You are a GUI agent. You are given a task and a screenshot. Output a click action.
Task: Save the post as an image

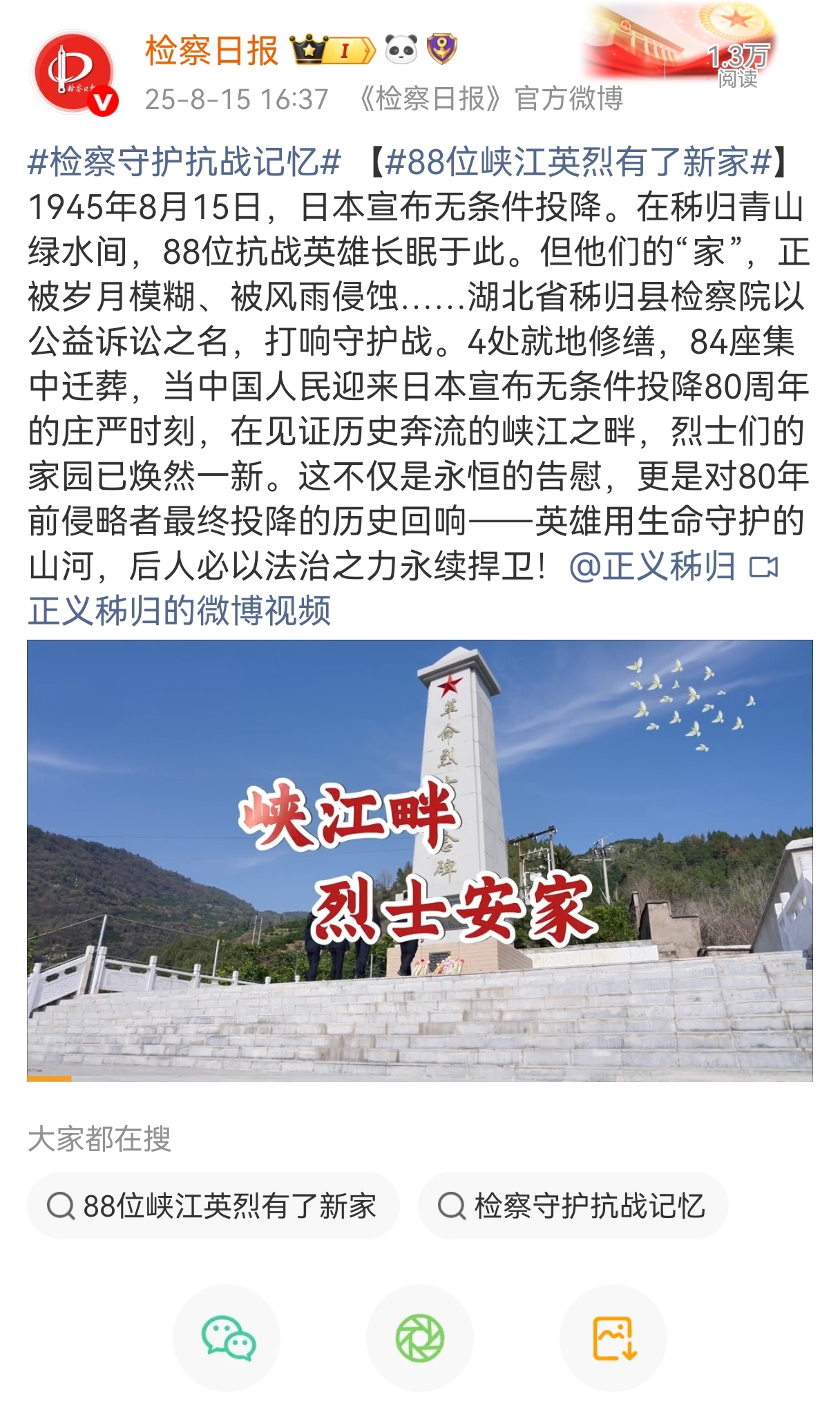(613, 1338)
